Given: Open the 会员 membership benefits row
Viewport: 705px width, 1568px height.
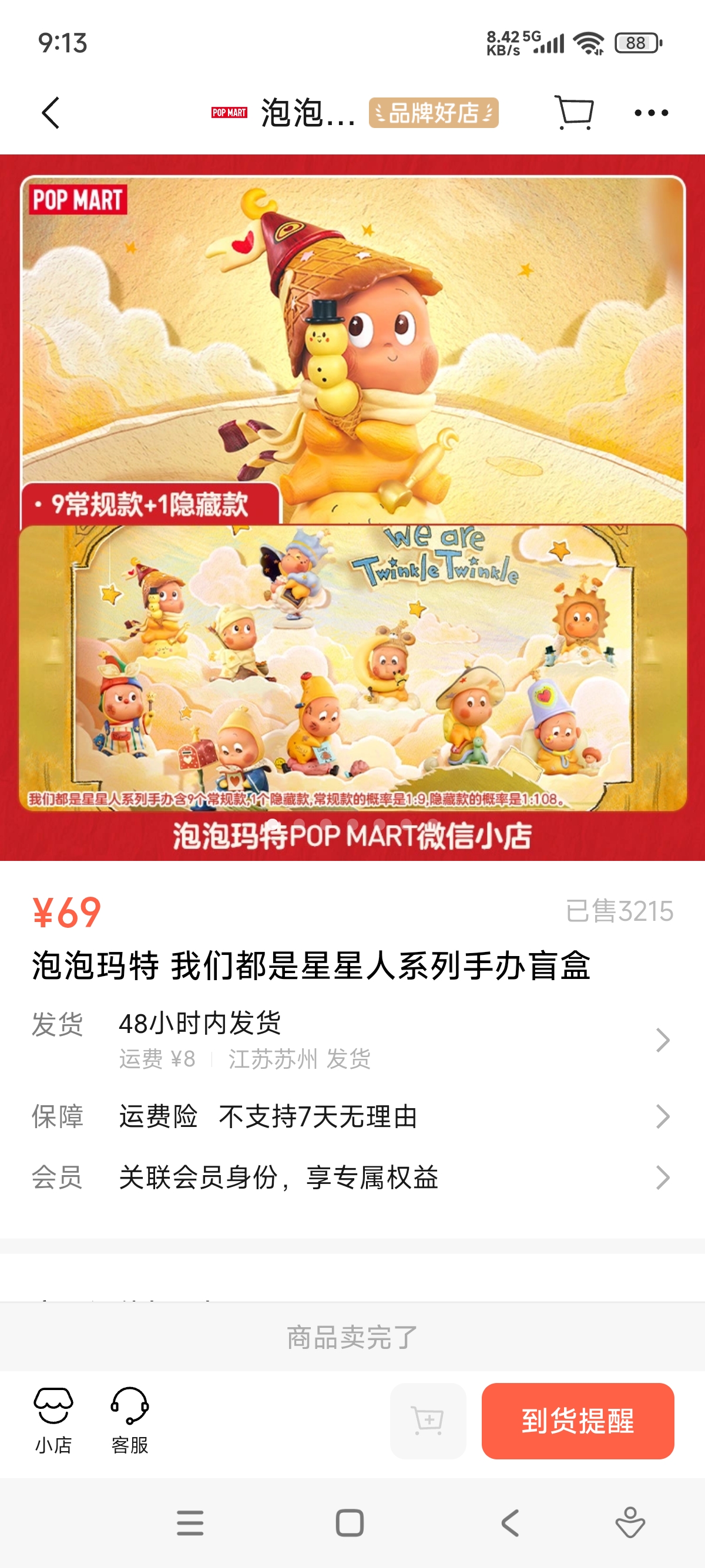Looking at the screenshot, I should coord(352,1177).
